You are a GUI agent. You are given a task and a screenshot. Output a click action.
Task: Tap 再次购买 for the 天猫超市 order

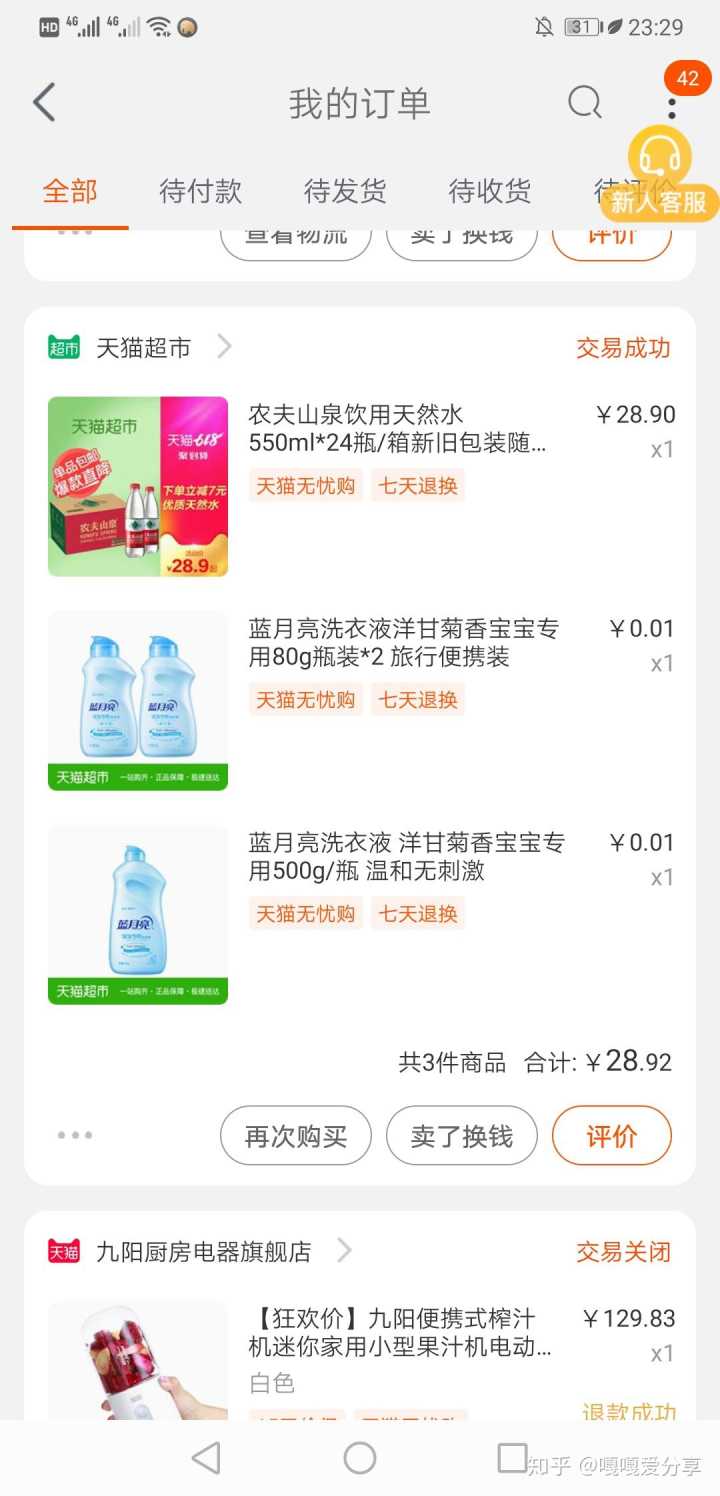point(296,1136)
